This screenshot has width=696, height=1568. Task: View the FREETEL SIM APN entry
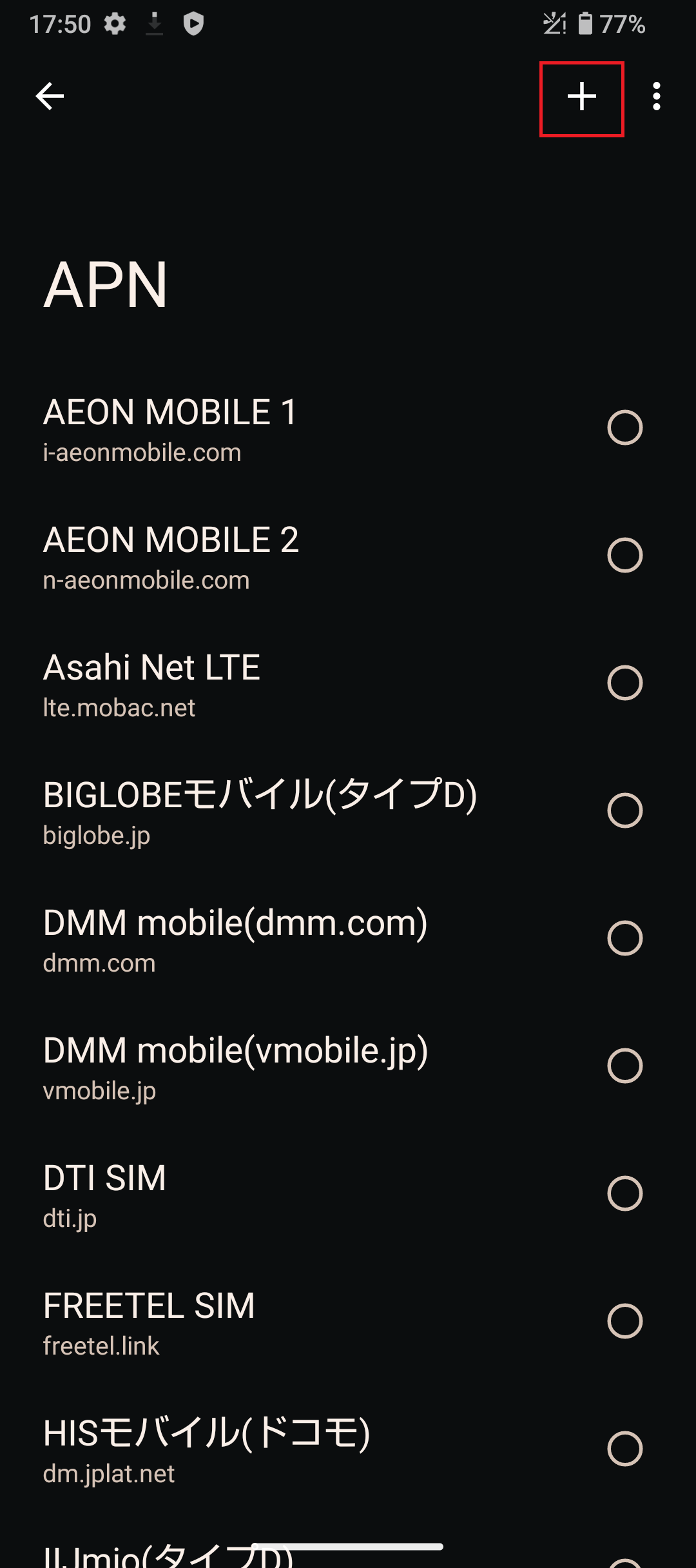[x=149, y=1322]
